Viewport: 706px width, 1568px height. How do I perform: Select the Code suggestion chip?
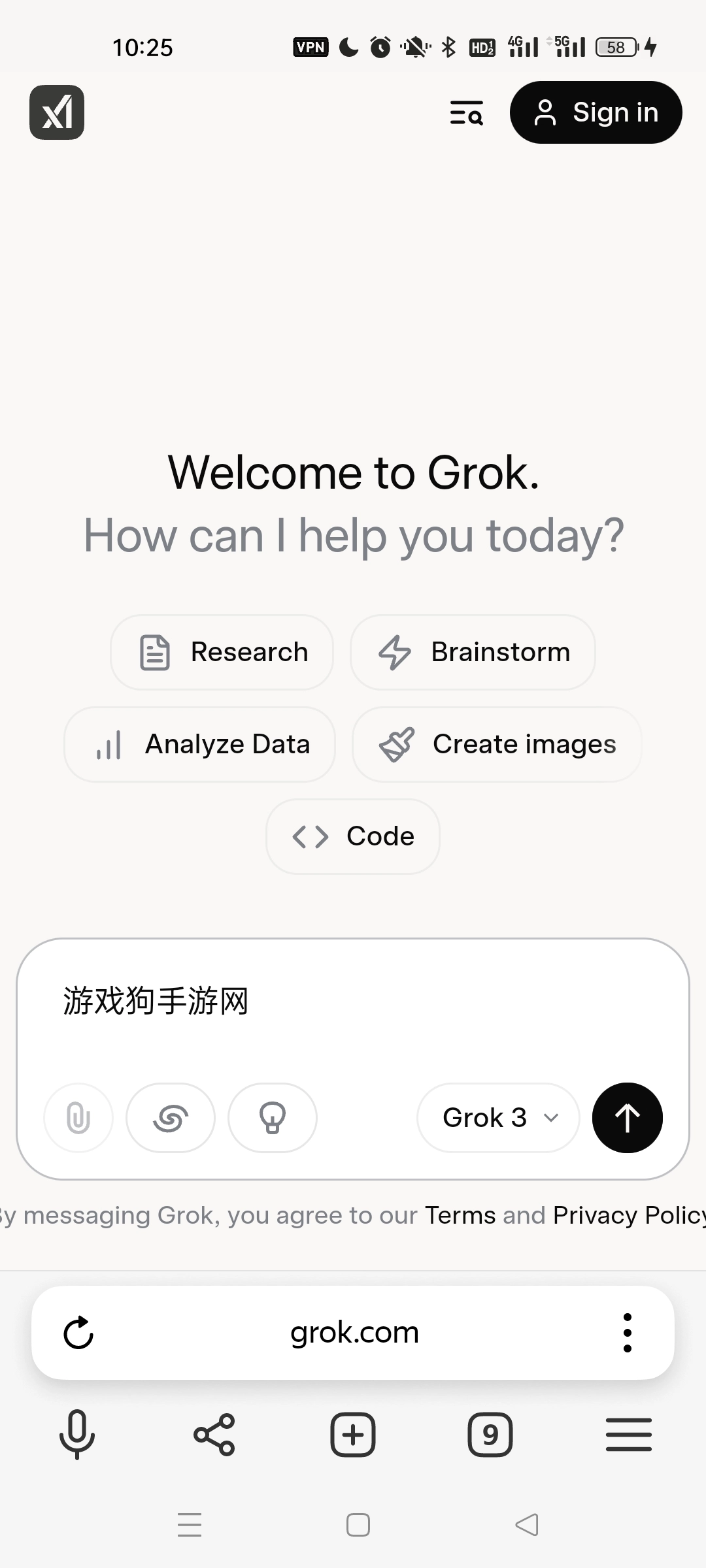tap(352, 836)
